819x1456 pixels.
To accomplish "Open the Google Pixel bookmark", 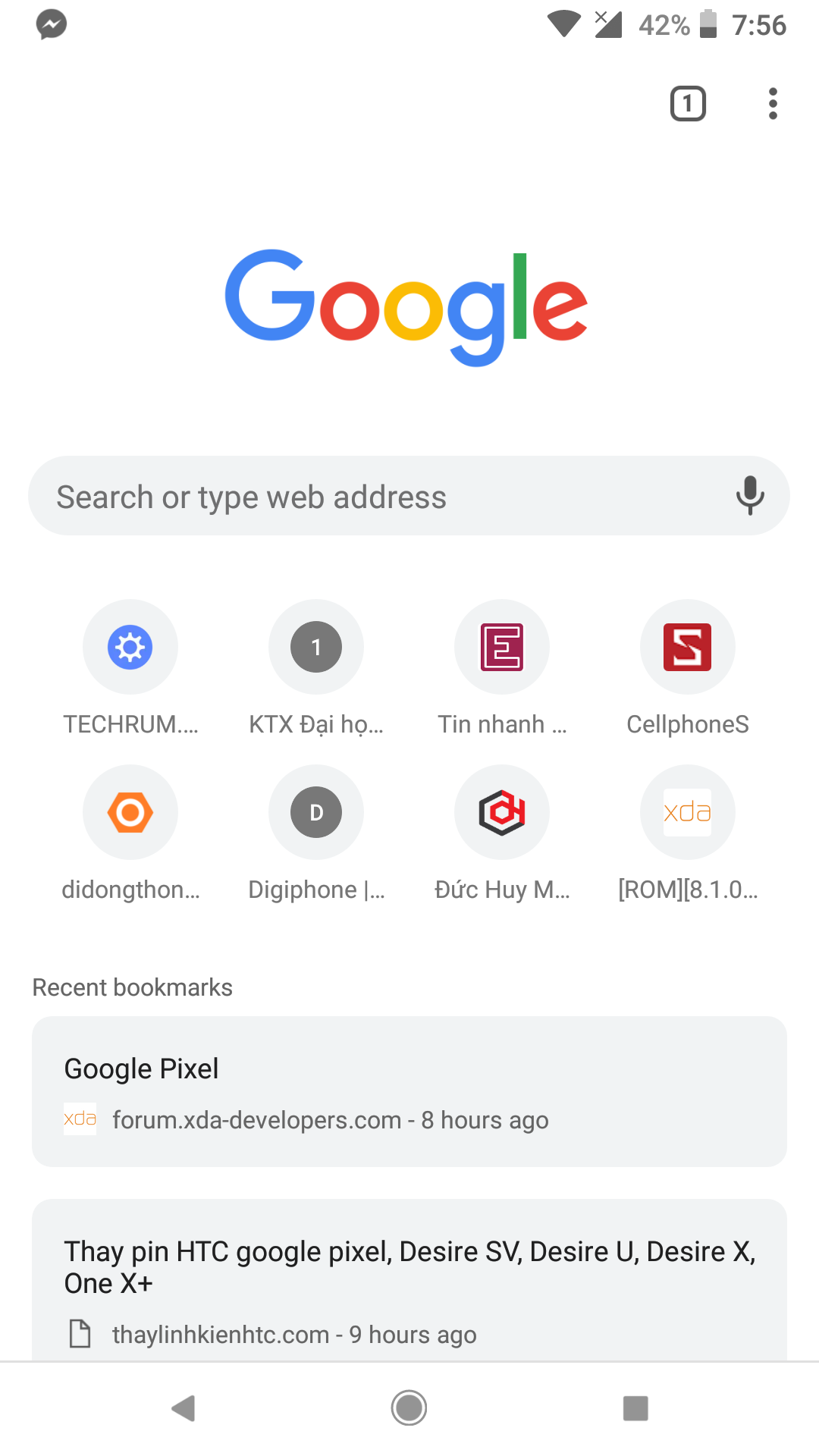I will point(409,1091).
